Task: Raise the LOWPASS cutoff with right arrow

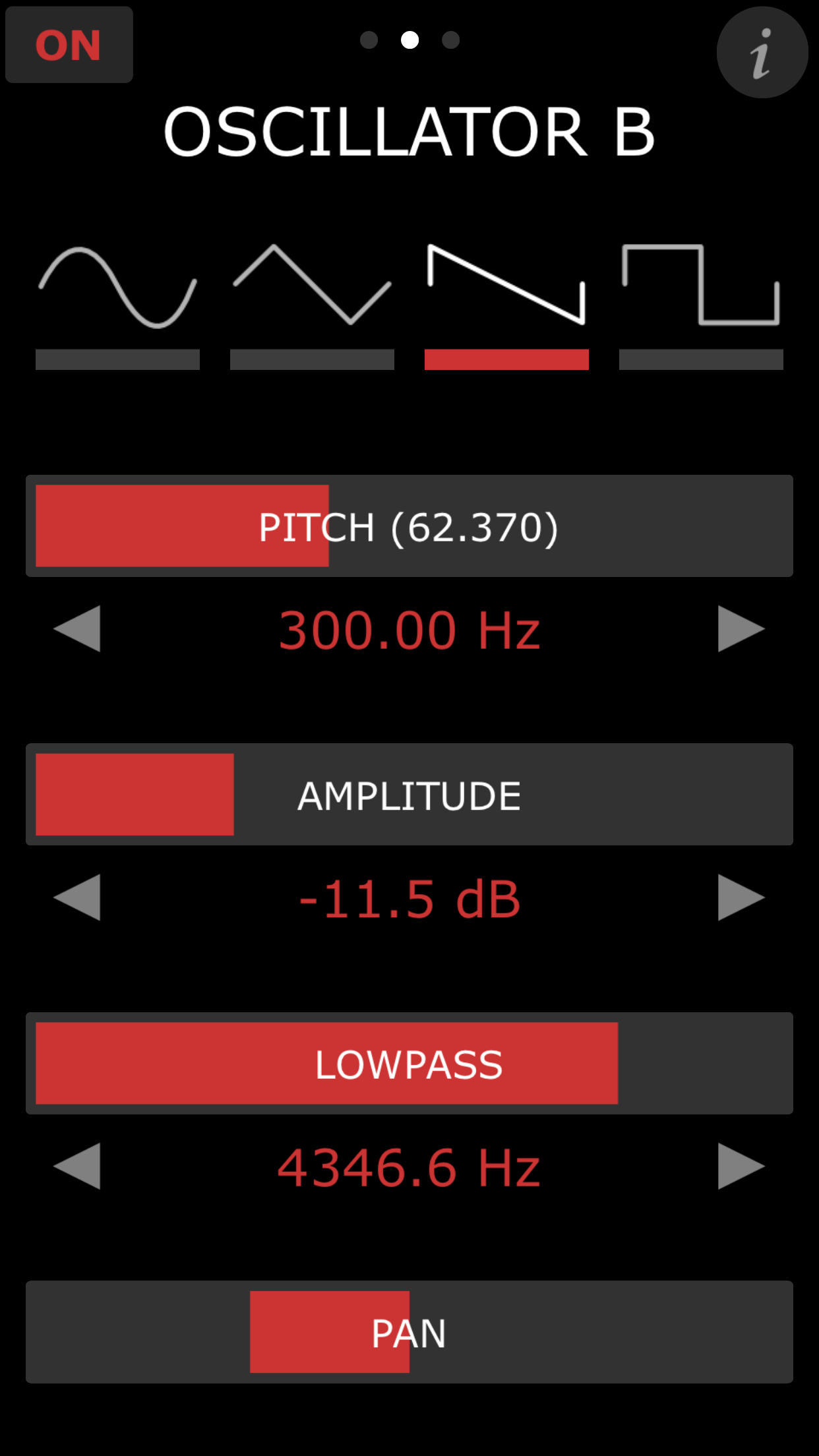Action: [741, 1167]
